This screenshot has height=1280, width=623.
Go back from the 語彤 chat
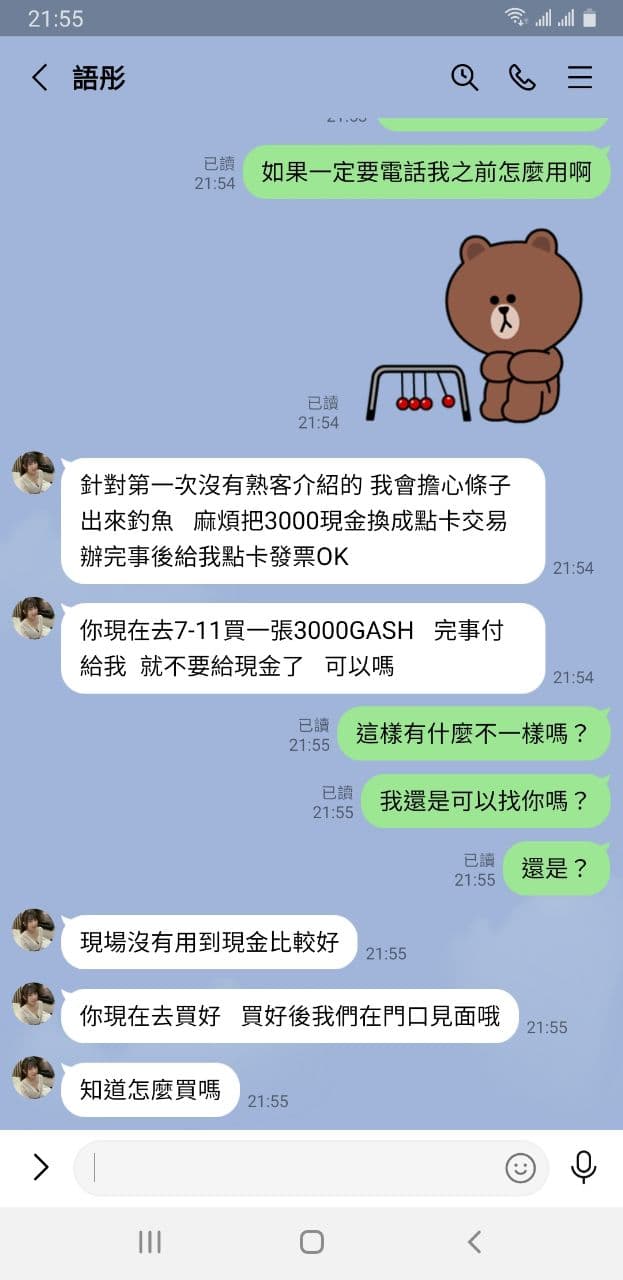40,78
